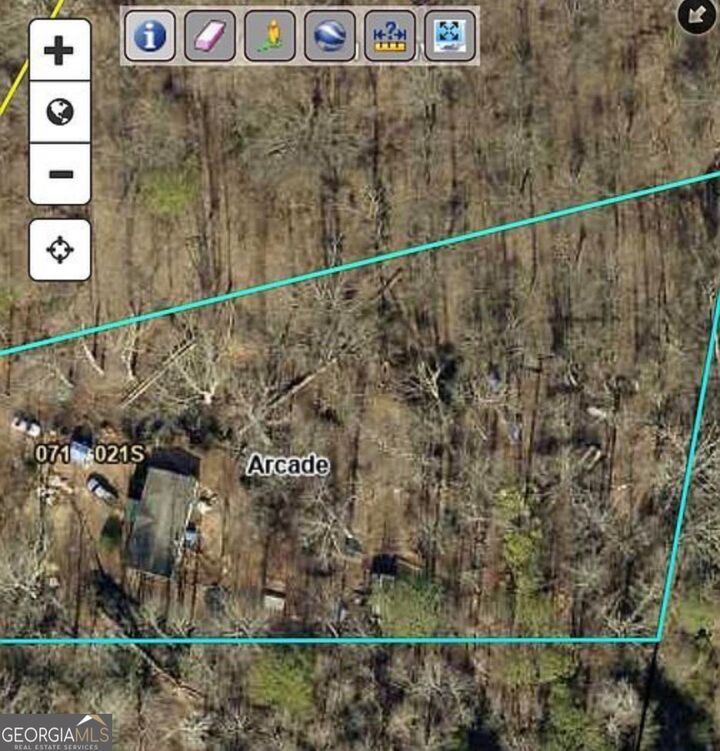720x751 pixels.
Task: Select the identify info tool
Action: point(150,36)
